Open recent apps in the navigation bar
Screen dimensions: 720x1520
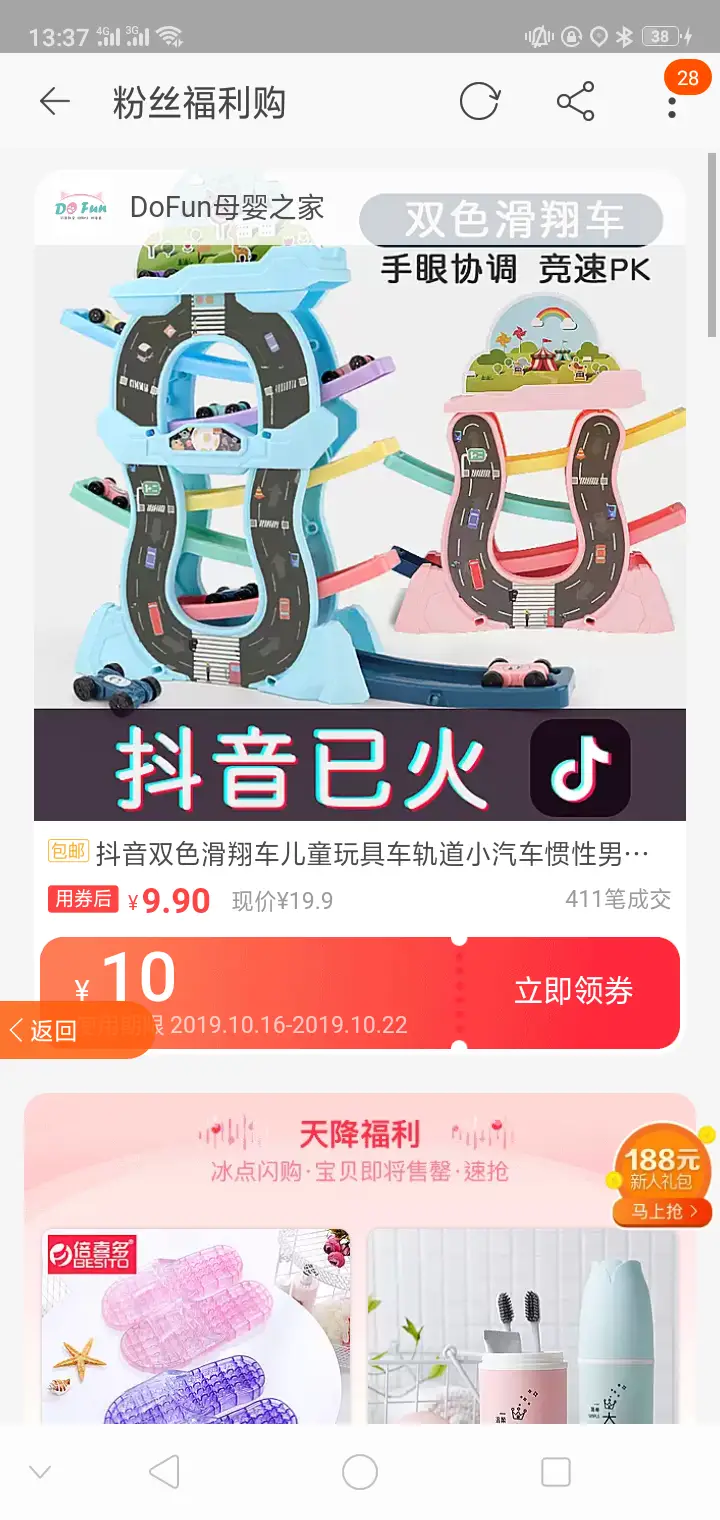click(555, 1472)
